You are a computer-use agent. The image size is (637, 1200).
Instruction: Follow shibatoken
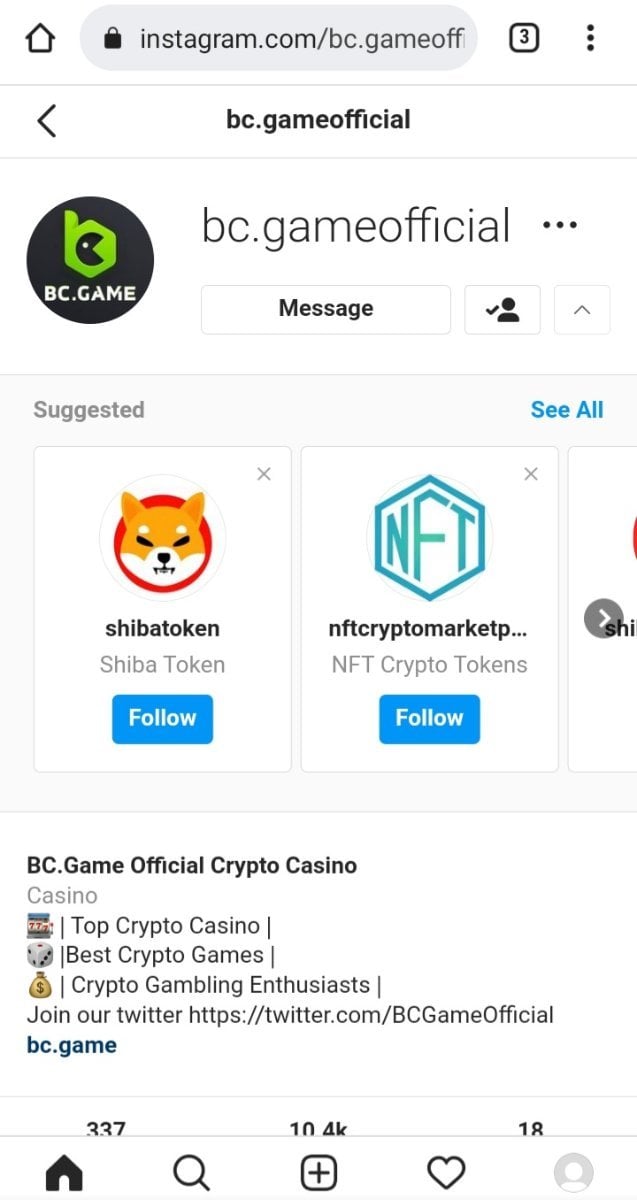(162, 718)
